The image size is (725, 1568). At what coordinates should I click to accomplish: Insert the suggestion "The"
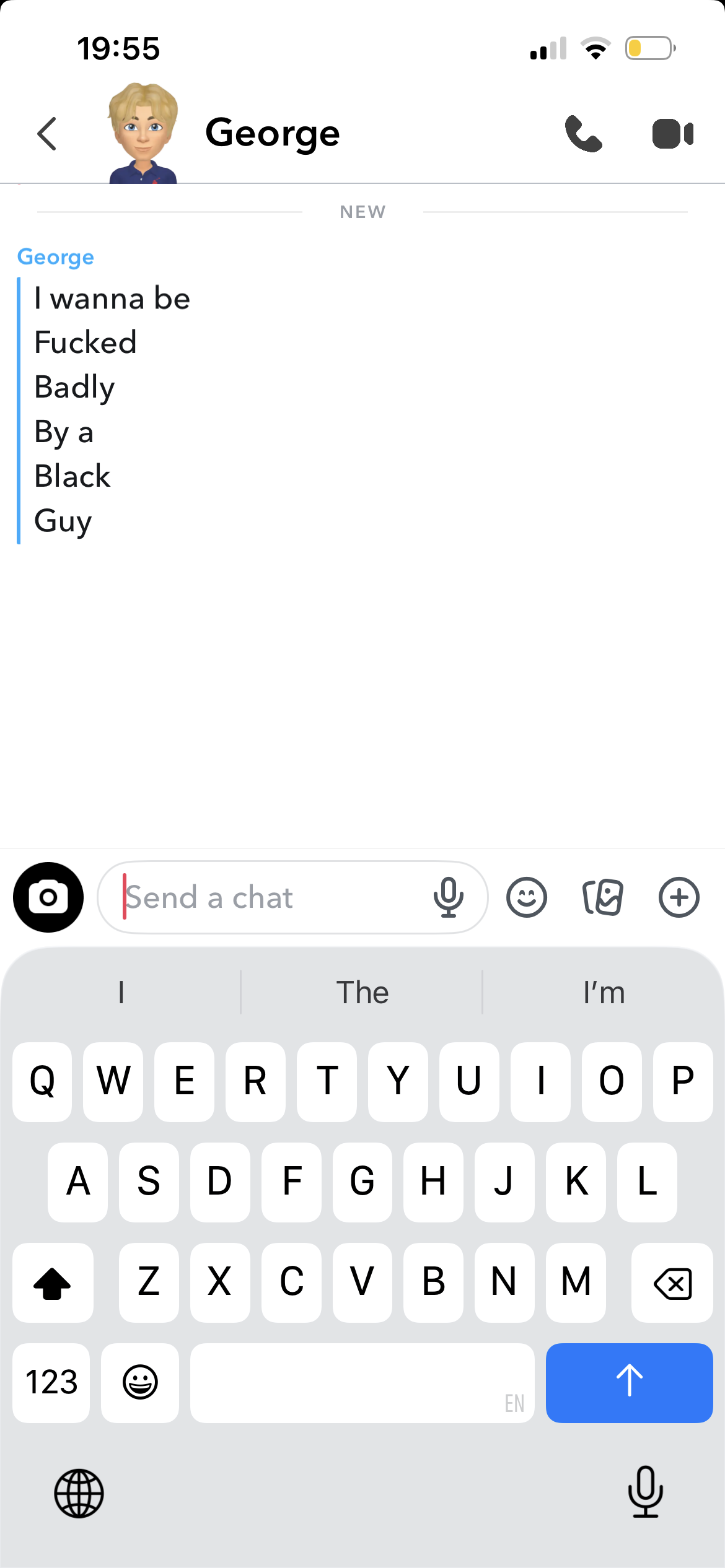(362, 992)
